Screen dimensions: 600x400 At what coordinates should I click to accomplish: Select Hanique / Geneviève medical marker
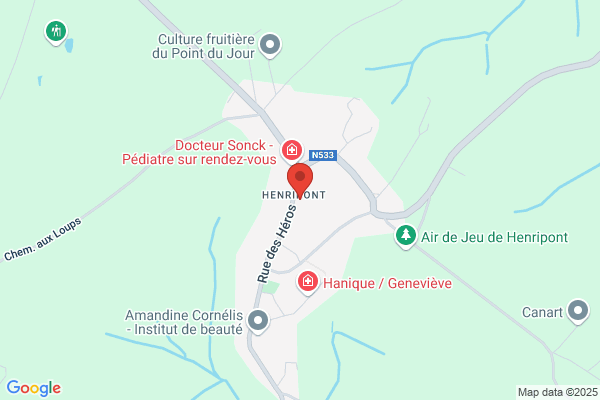tap(308, 283)
